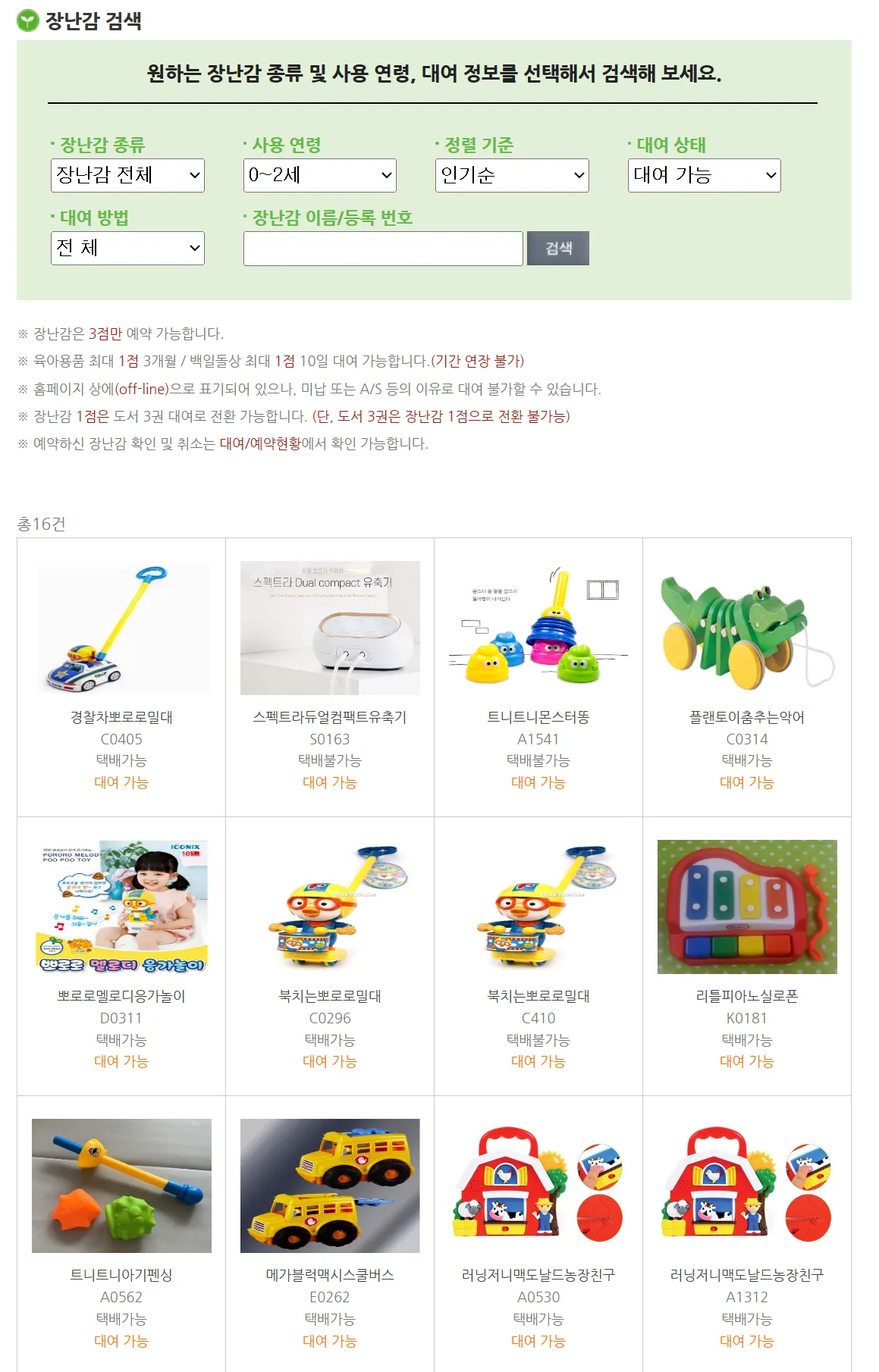View the 트니트니몬스터똥 toy

(x=538, y=629)
